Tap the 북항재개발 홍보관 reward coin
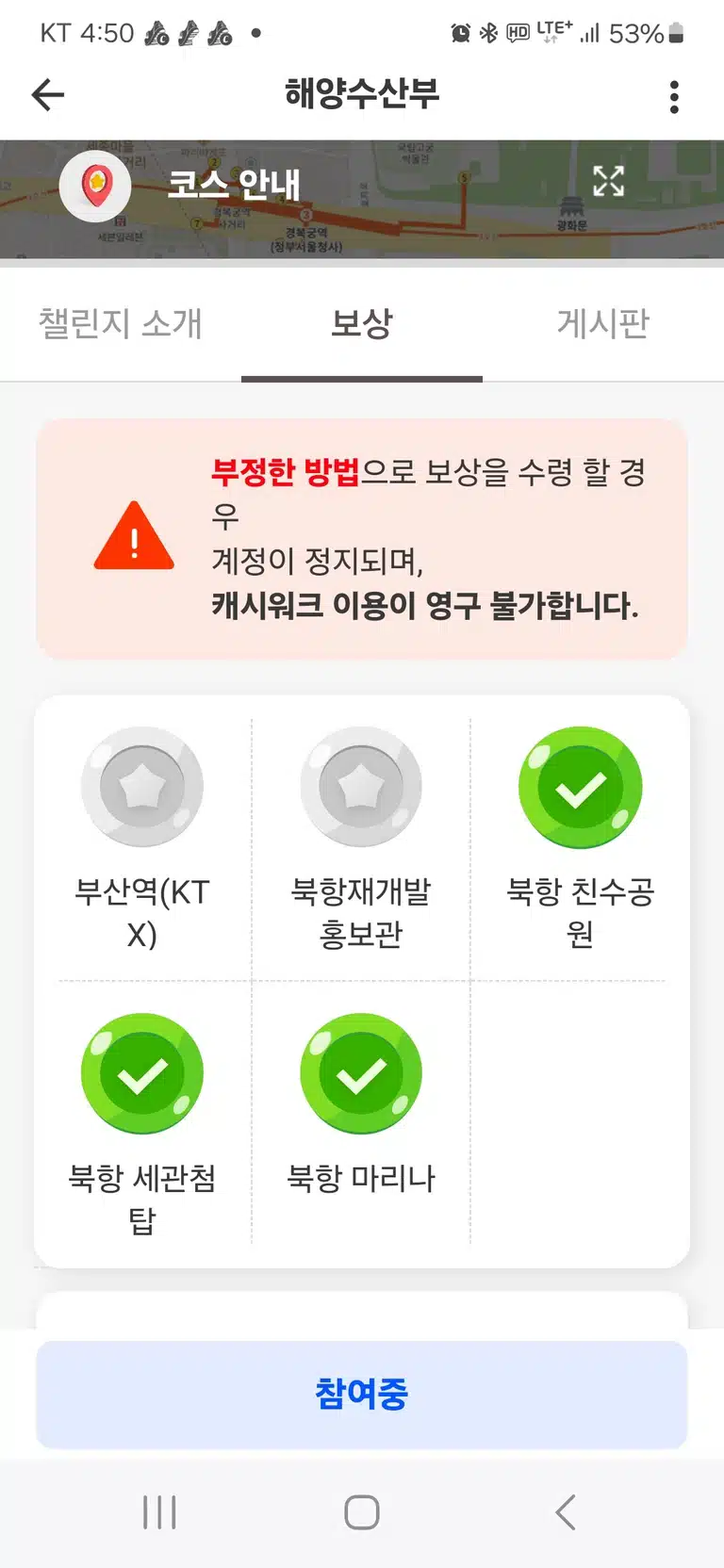This screenshot has width=724, height=1568. point(361,787)
